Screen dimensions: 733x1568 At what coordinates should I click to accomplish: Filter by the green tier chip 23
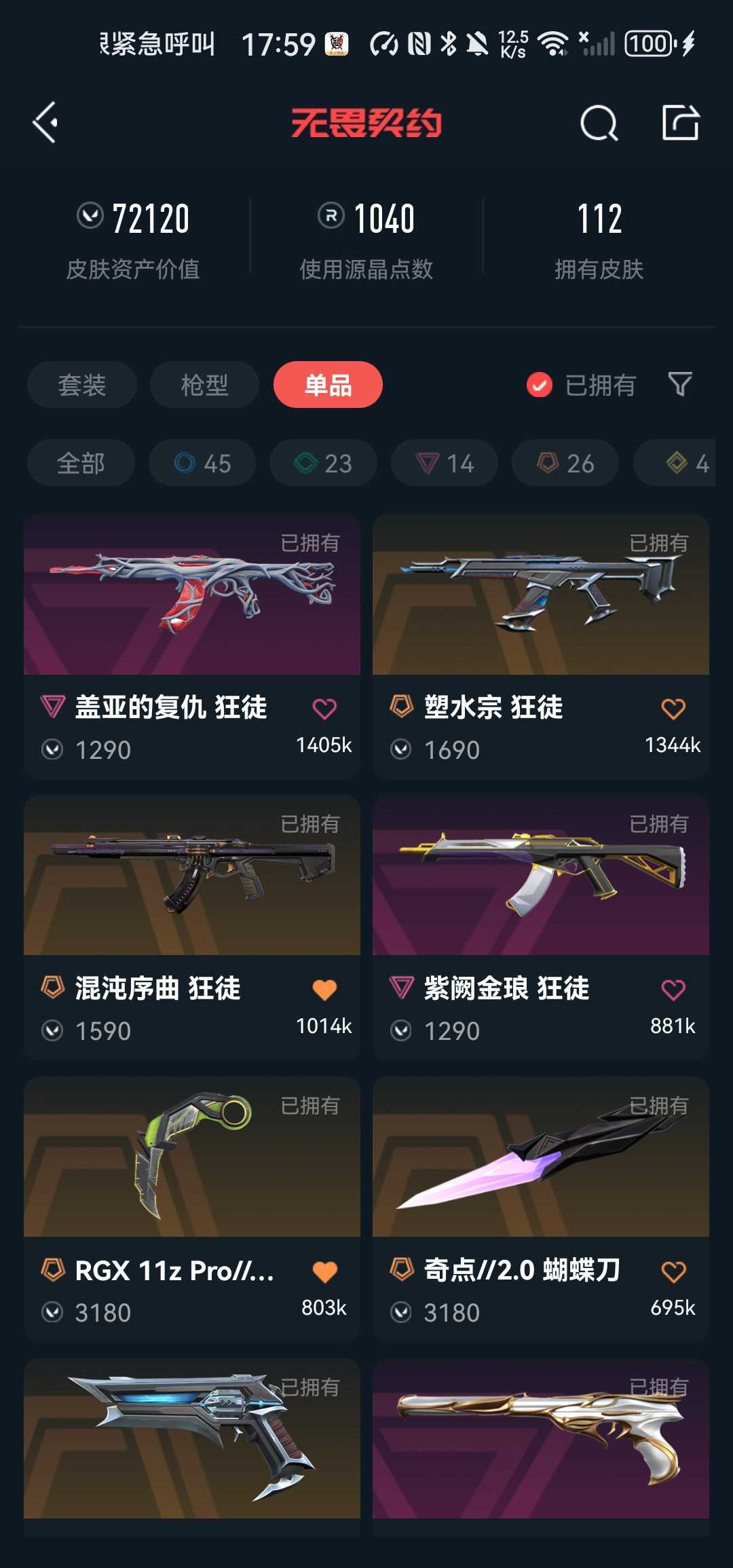[x=323, y=463]
